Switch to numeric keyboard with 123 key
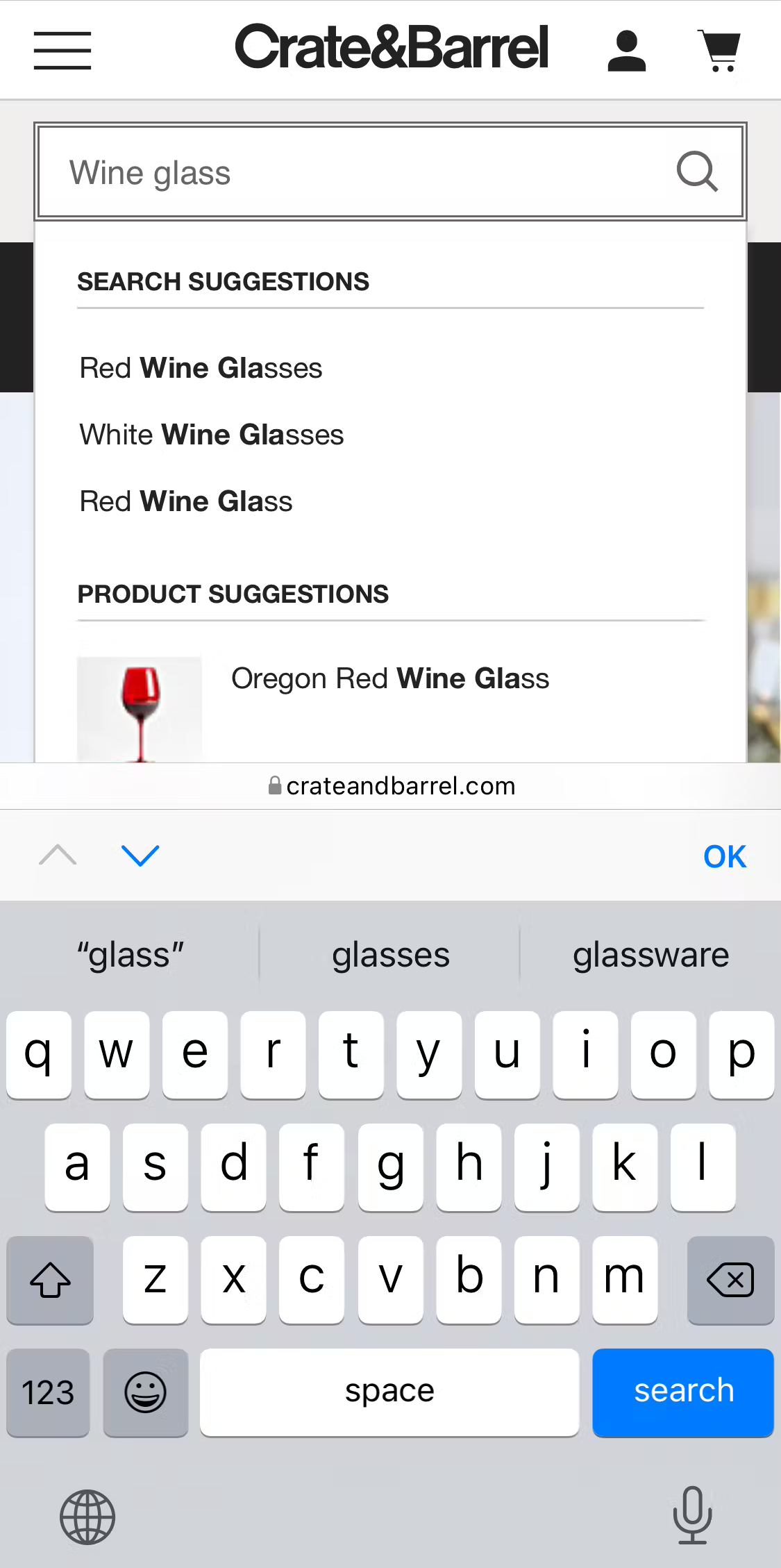Viewport: 781px width, 1568px height. pyautogui.click(x=47, y=1392)
